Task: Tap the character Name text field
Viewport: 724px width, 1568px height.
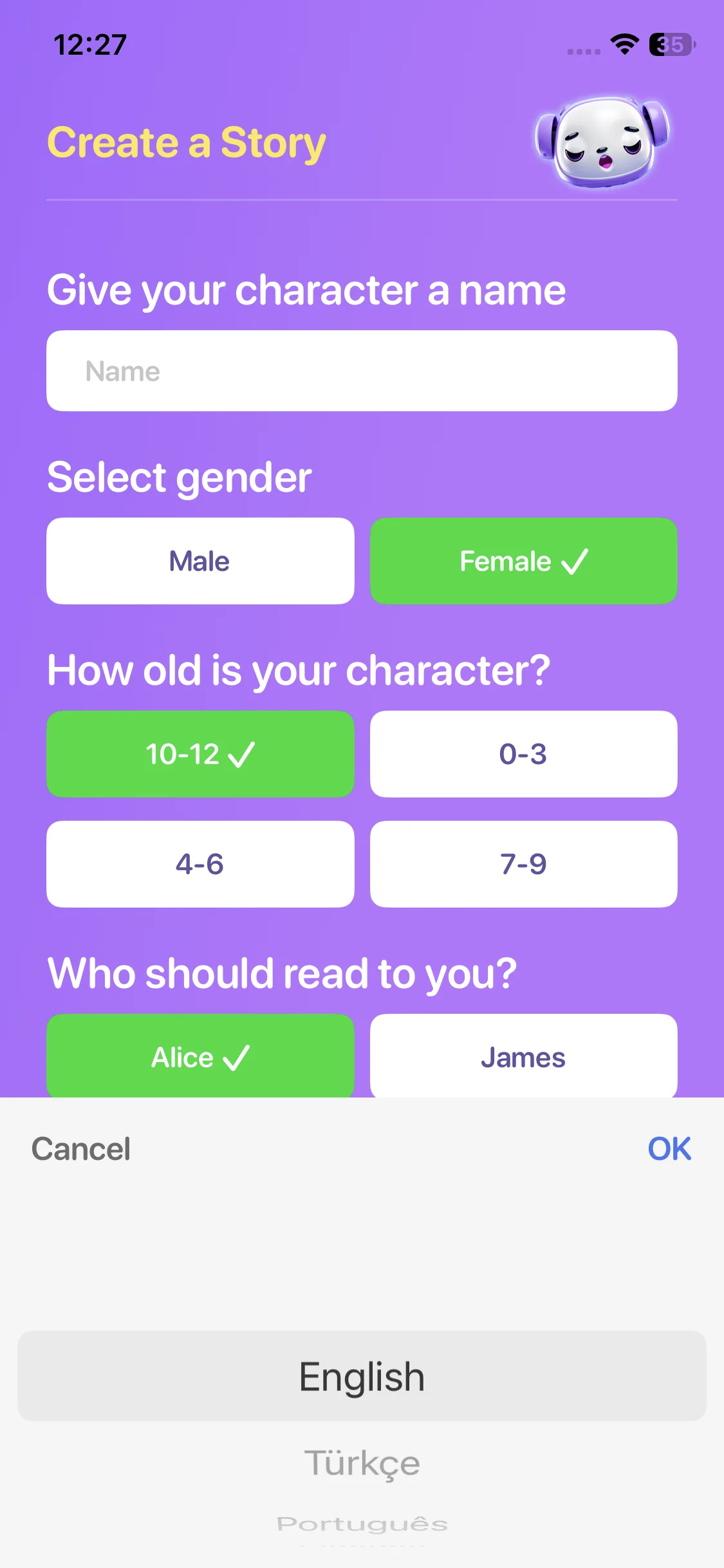Action: coord(362,371)
